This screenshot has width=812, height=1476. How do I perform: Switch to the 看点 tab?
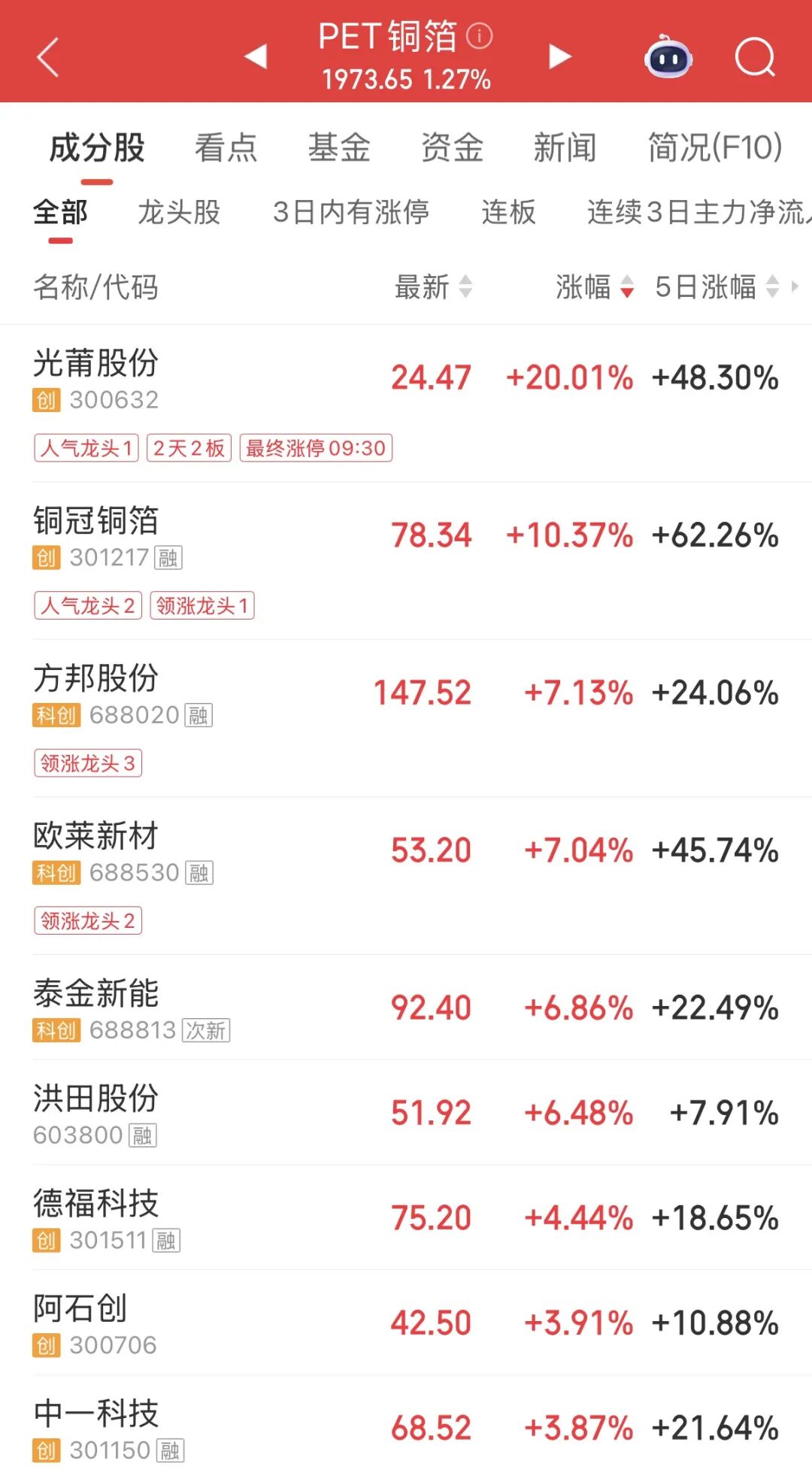(x=226, y=147)
